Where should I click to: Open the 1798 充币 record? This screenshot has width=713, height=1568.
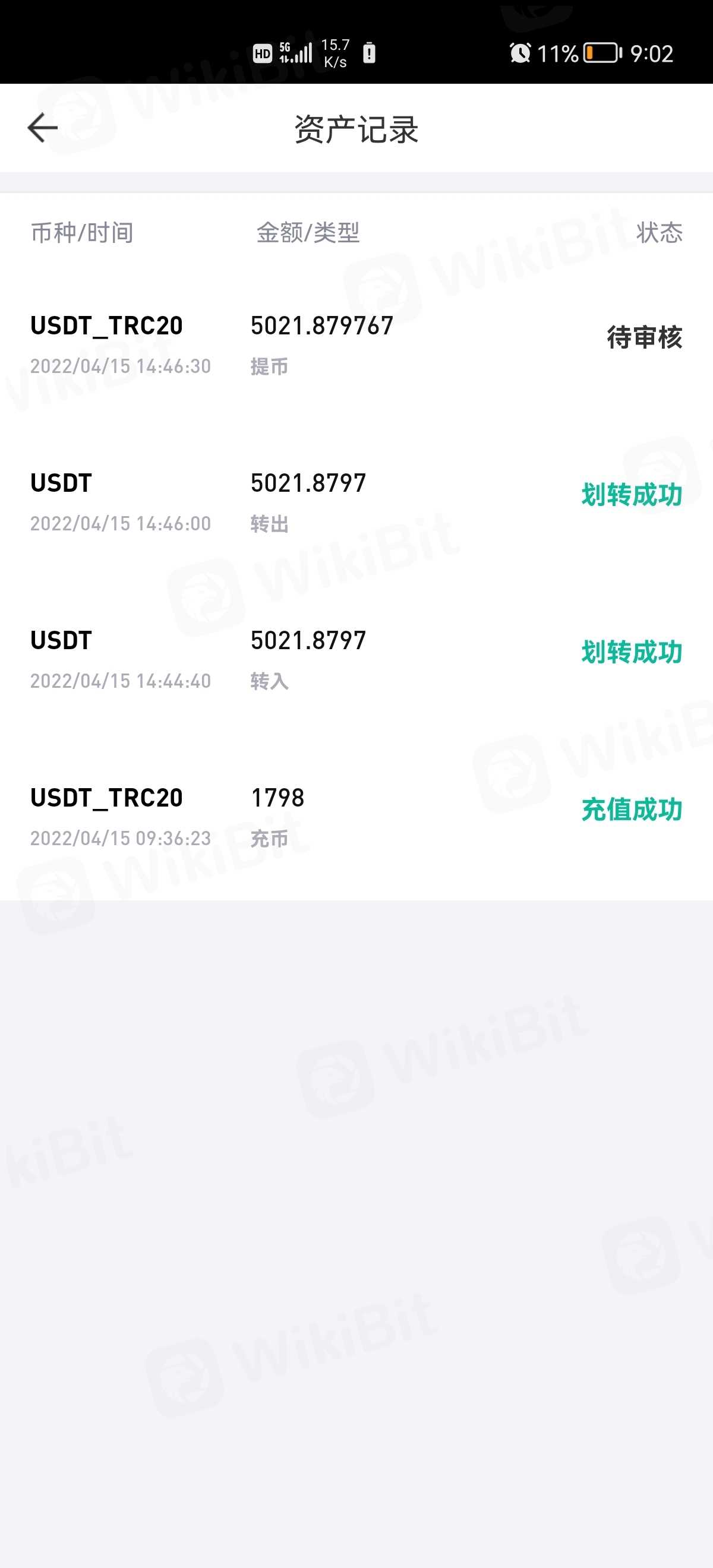(x=356, y=817)
